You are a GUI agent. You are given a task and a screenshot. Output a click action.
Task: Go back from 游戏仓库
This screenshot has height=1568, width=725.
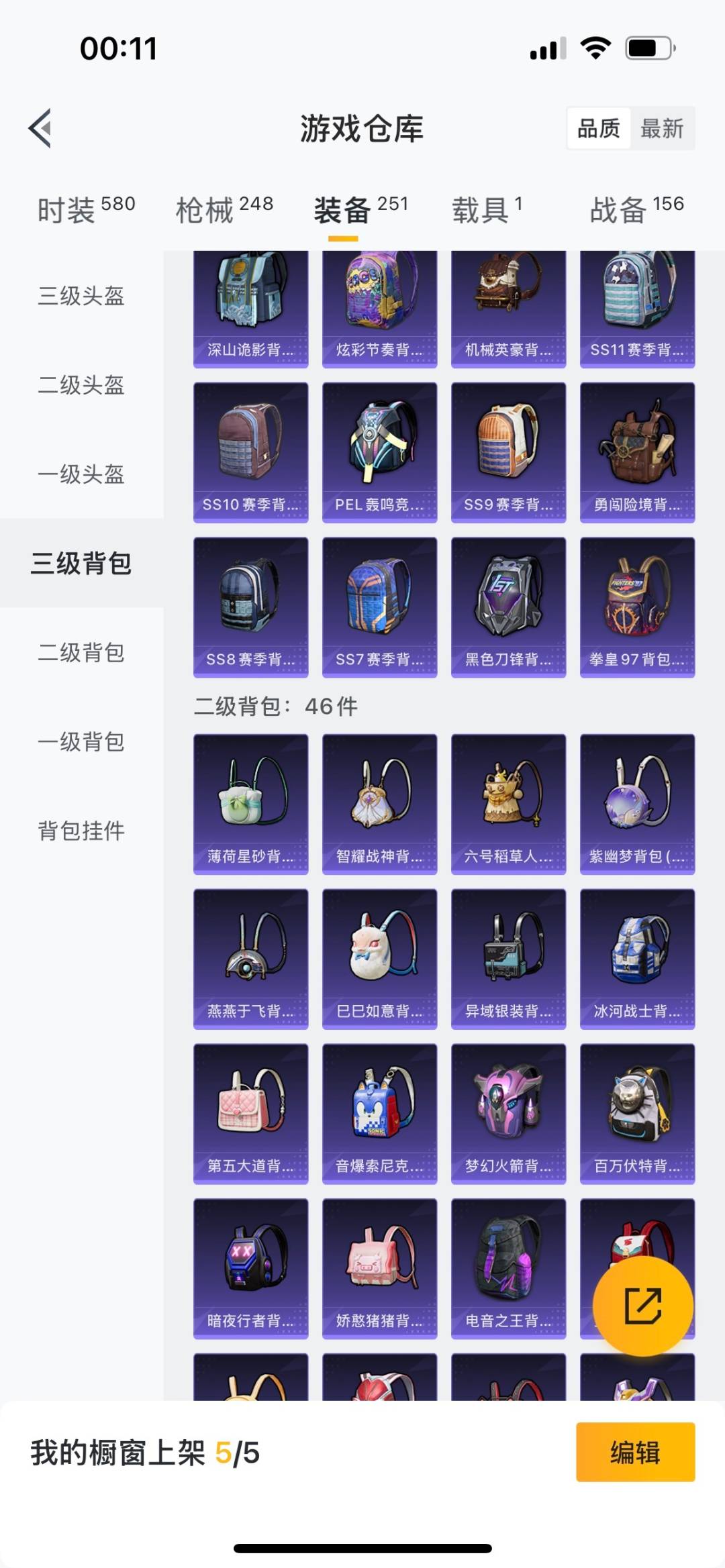coord(40,127)
